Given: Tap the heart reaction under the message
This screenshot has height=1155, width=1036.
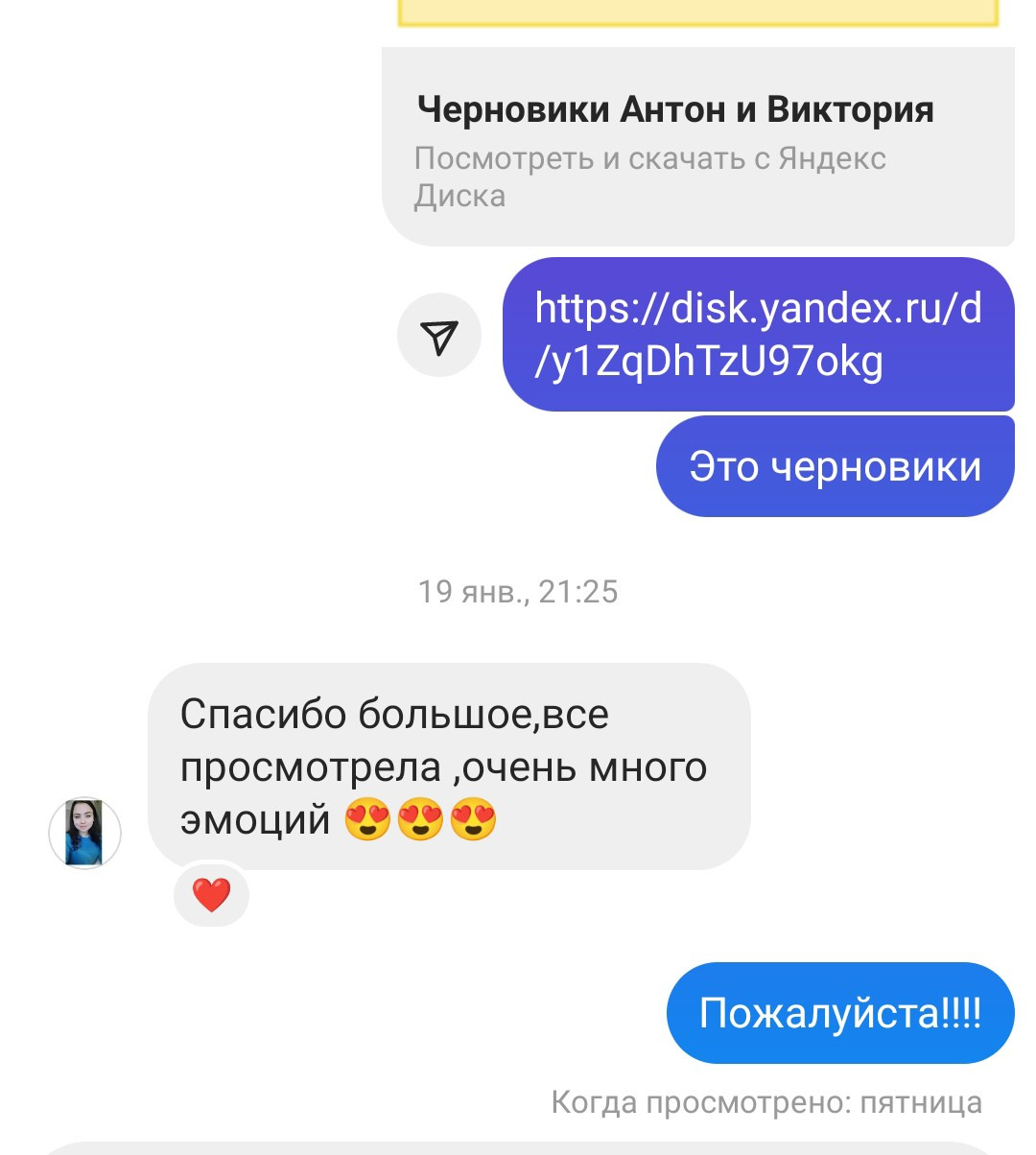Looking at the screenshot, I should click(x=210, y=895).
